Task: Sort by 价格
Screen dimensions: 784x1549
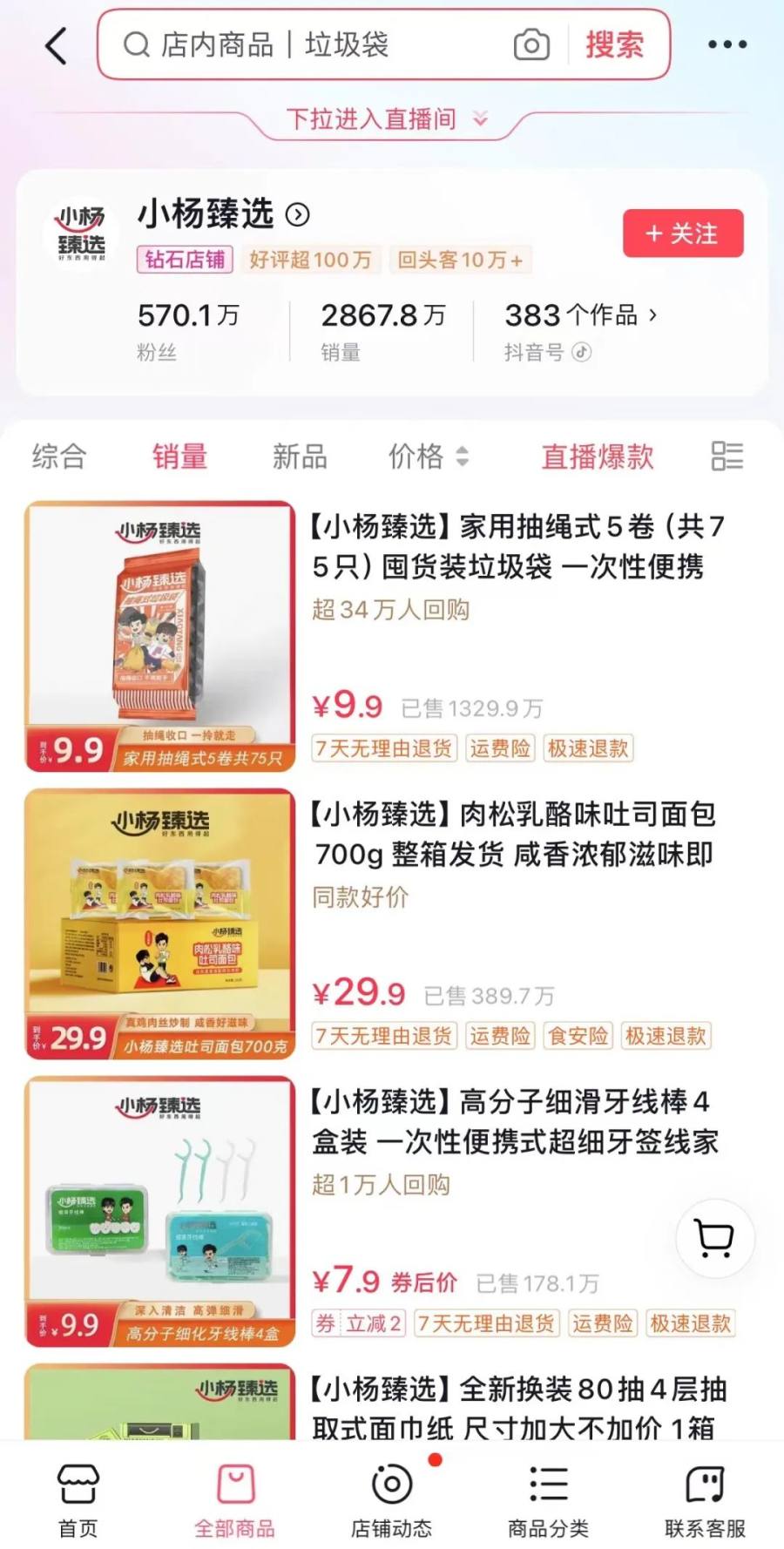Action: [427, 457]
